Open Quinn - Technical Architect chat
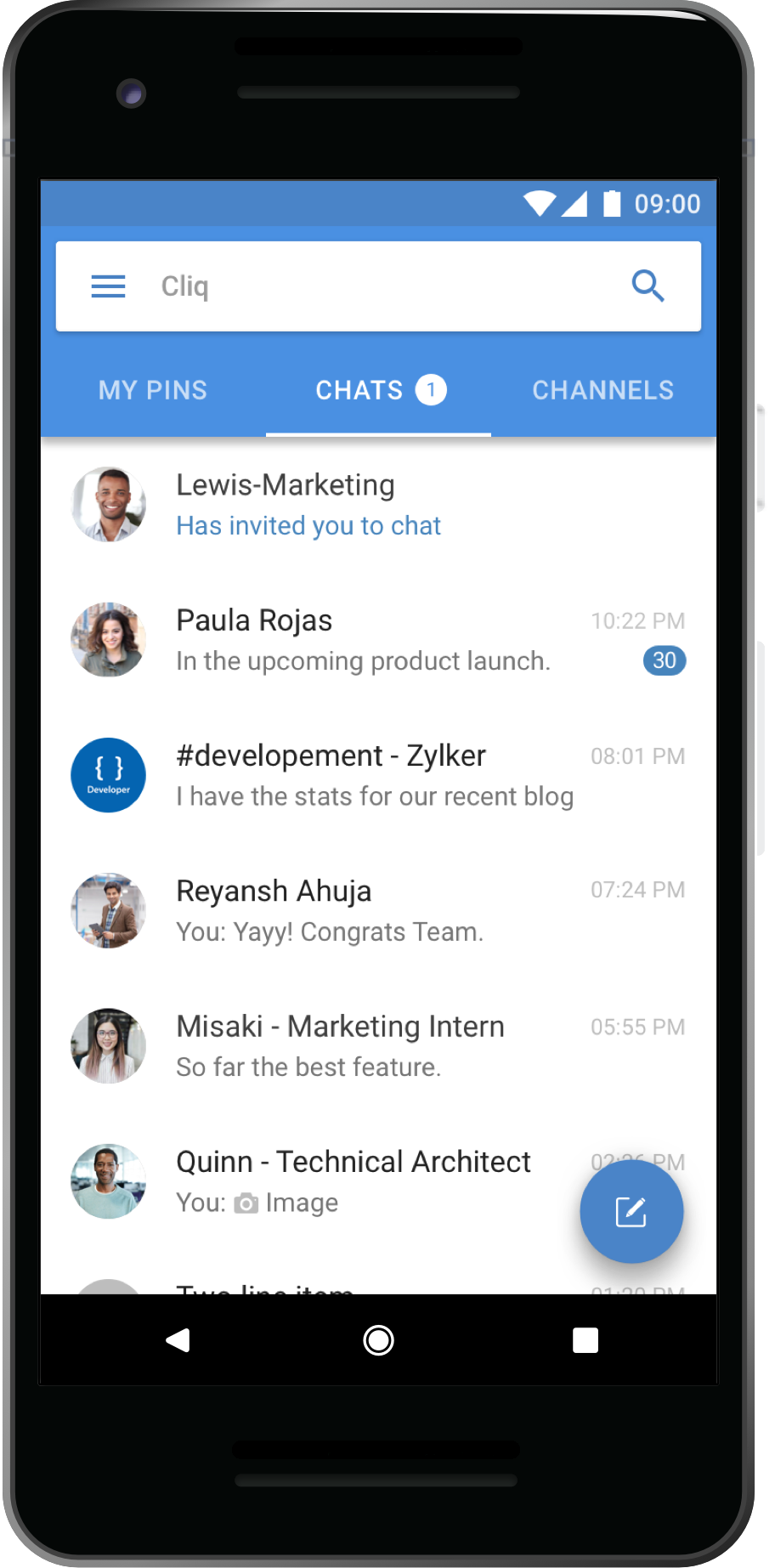 [x=340, y=1181]
